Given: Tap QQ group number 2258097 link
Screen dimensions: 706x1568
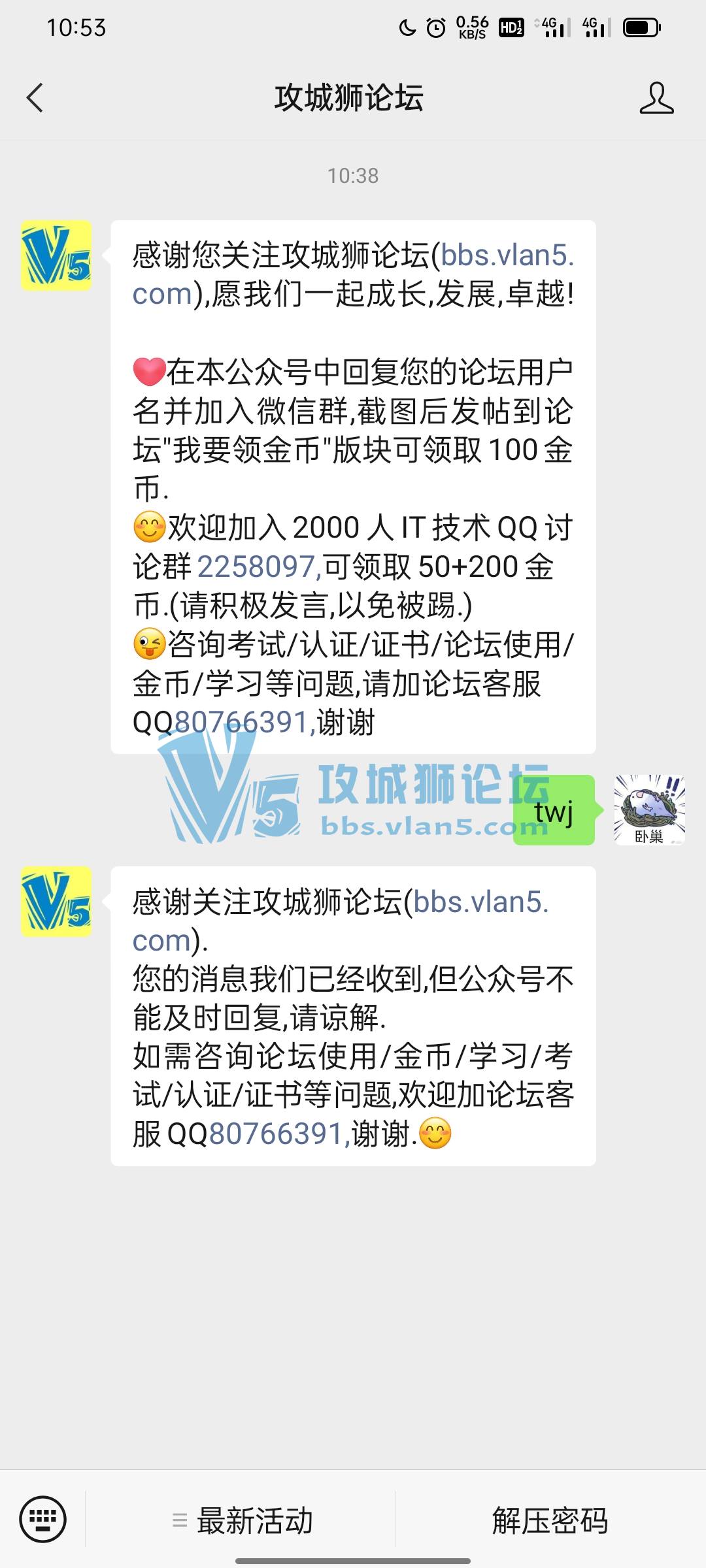Looking at the screenshot, I should point(258,566).
